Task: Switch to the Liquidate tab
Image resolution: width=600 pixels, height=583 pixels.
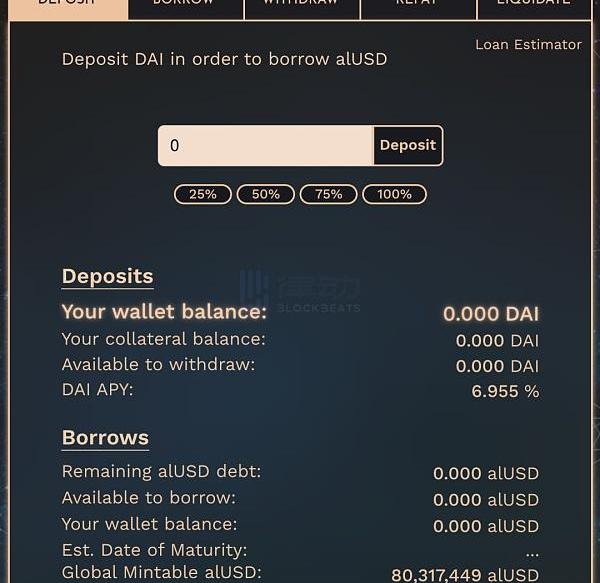Action: point(534,6)
